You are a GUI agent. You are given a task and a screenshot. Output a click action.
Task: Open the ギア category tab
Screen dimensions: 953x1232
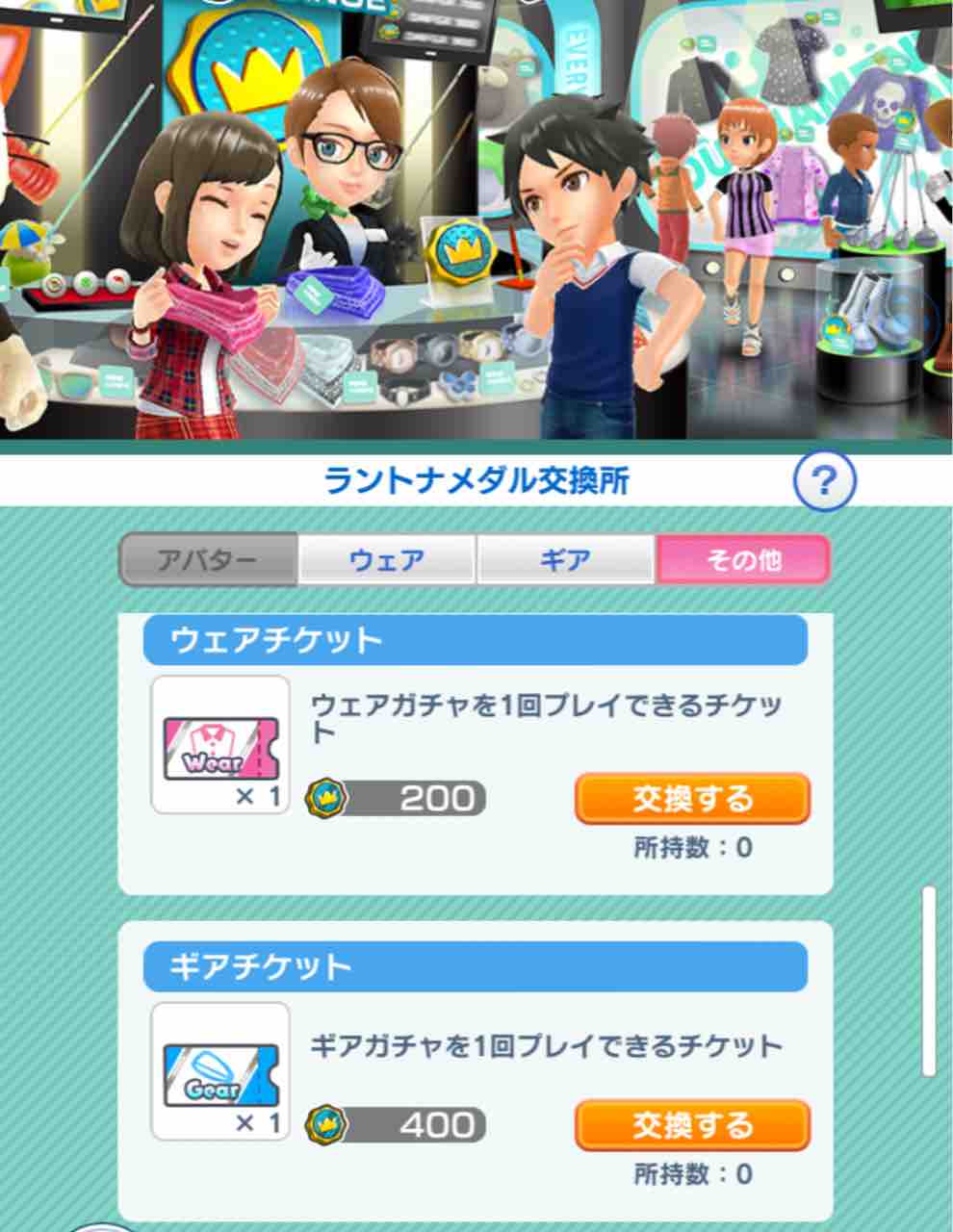tap(566, 556)
